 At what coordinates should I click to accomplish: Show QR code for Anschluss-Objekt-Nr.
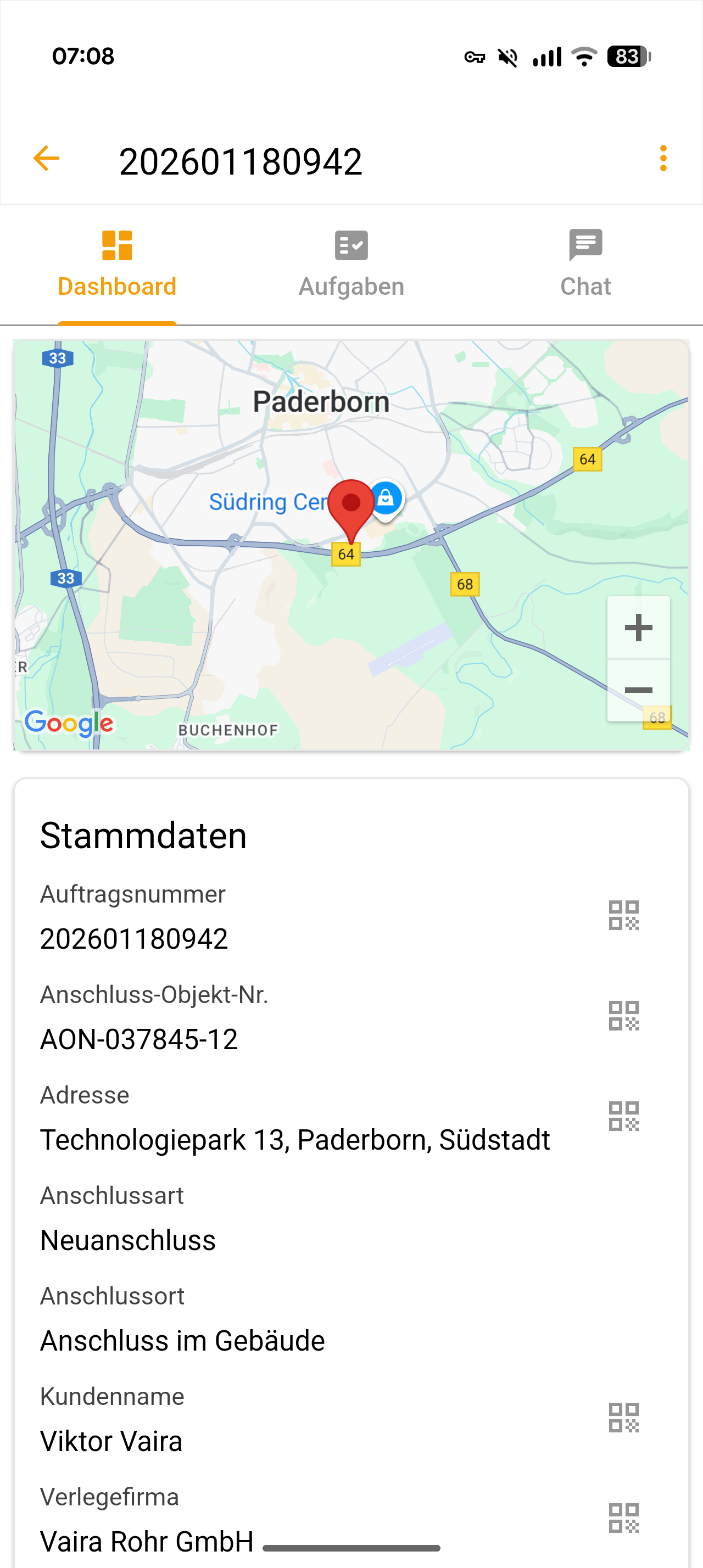624,1016
